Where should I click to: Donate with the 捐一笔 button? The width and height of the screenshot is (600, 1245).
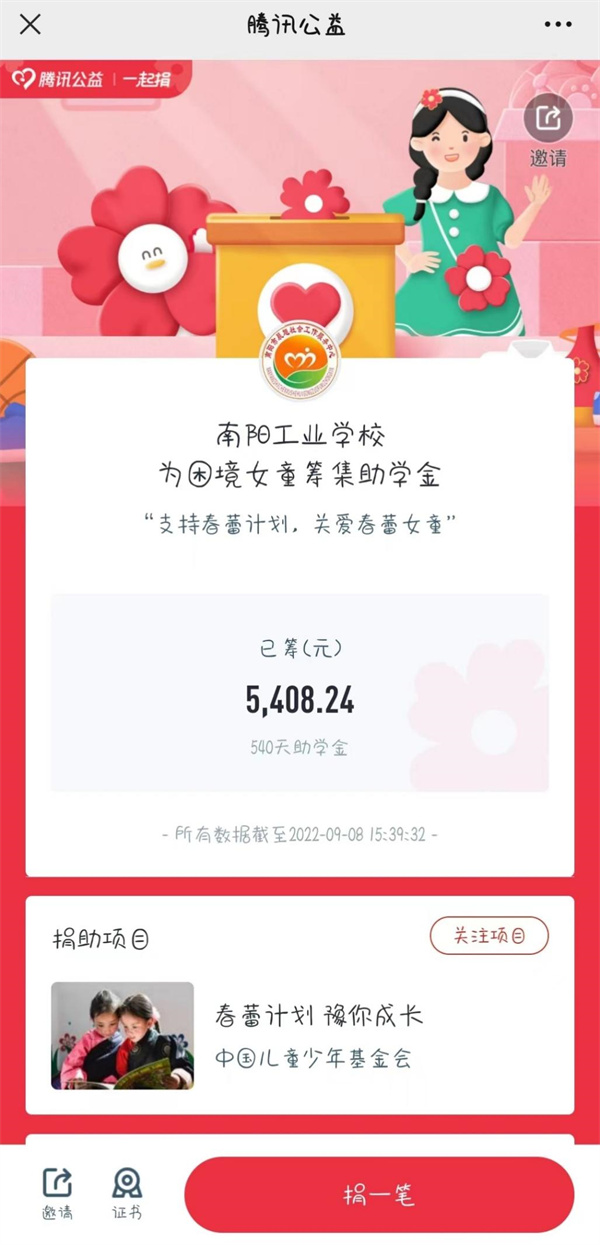click(379, 1194)
